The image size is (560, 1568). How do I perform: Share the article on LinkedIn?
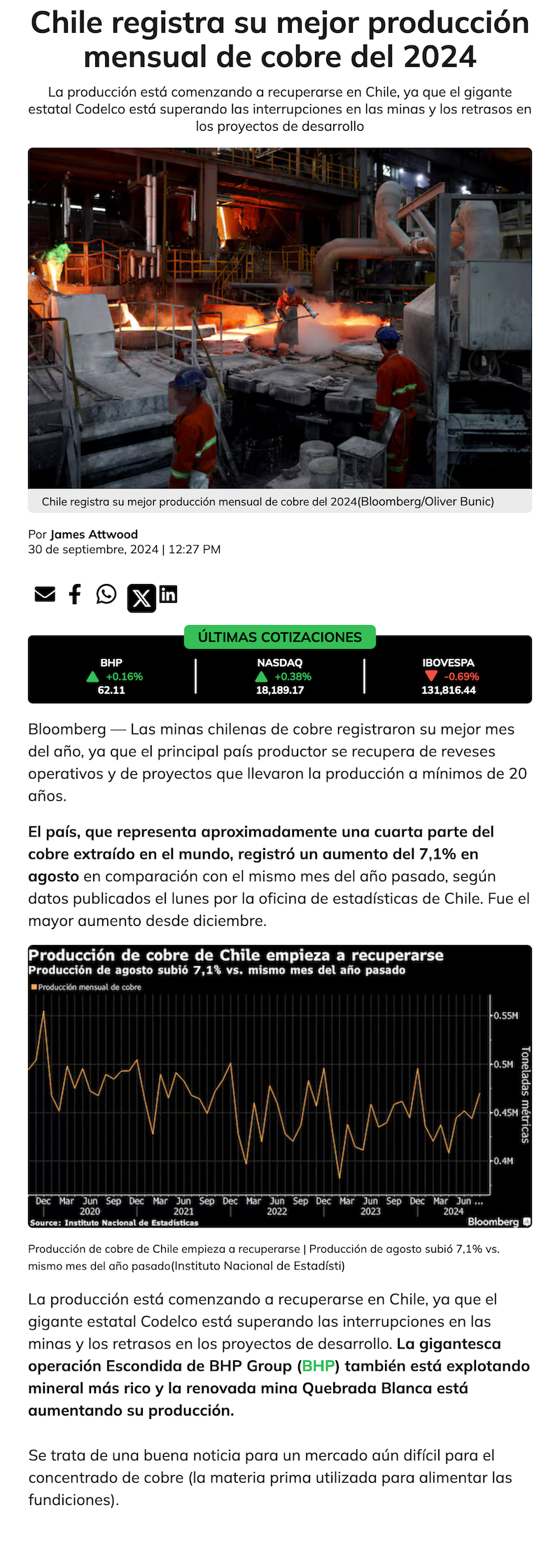(x=168, y=594)
